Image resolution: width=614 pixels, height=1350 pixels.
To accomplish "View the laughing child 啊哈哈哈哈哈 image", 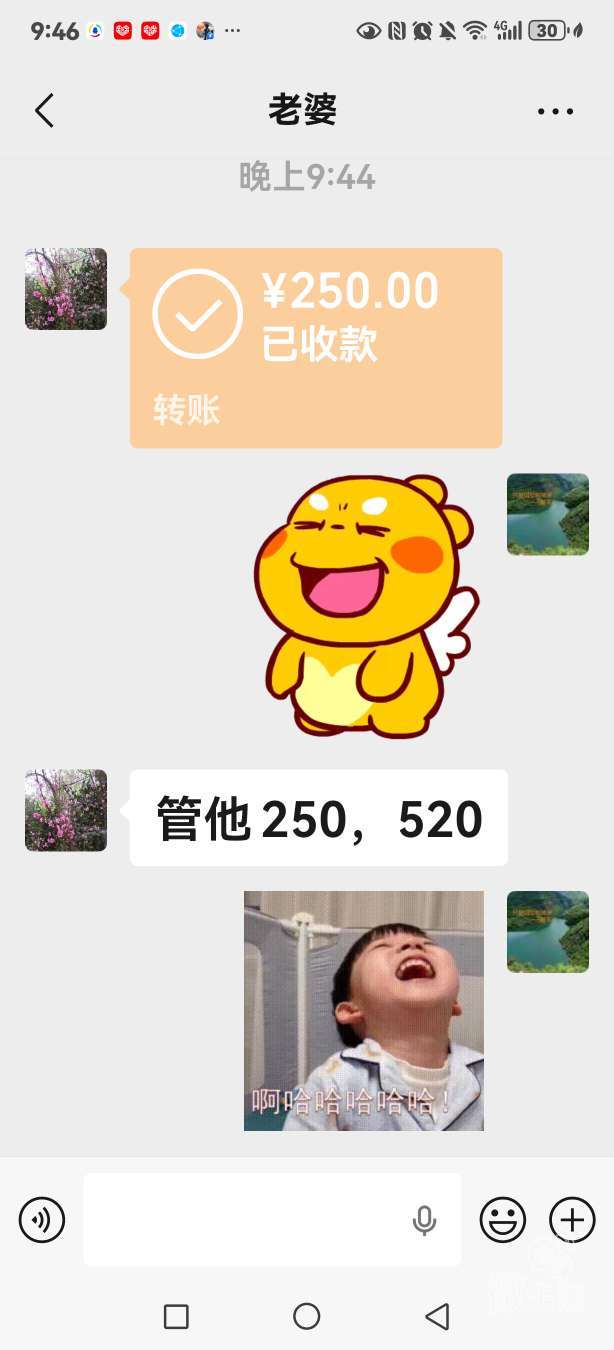I will tap(364, 1011).
